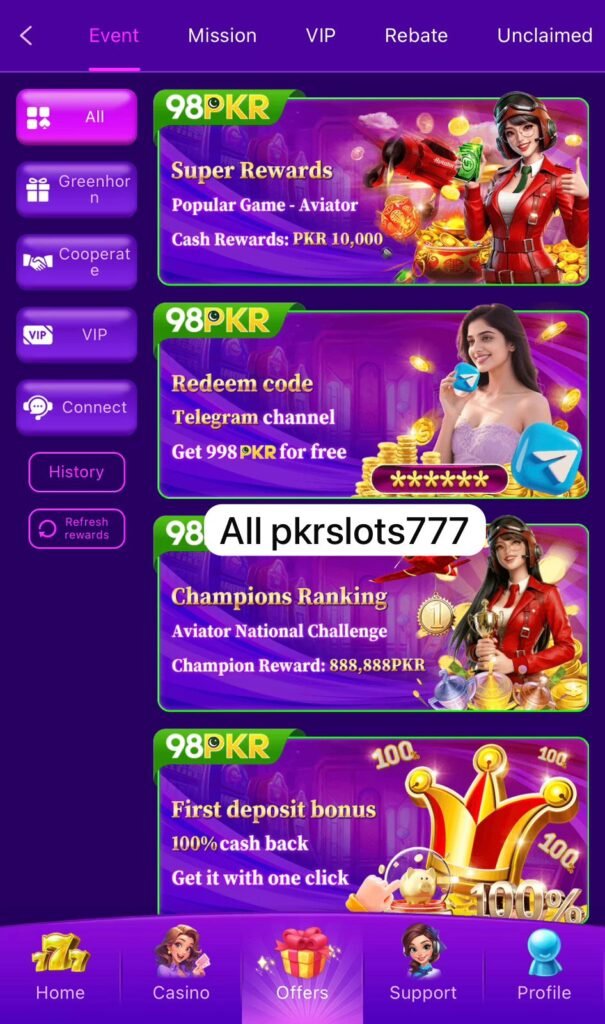605x1024 pixels.
Task: Filter events by Greenhorn
Action: click(x=77, y=190)
